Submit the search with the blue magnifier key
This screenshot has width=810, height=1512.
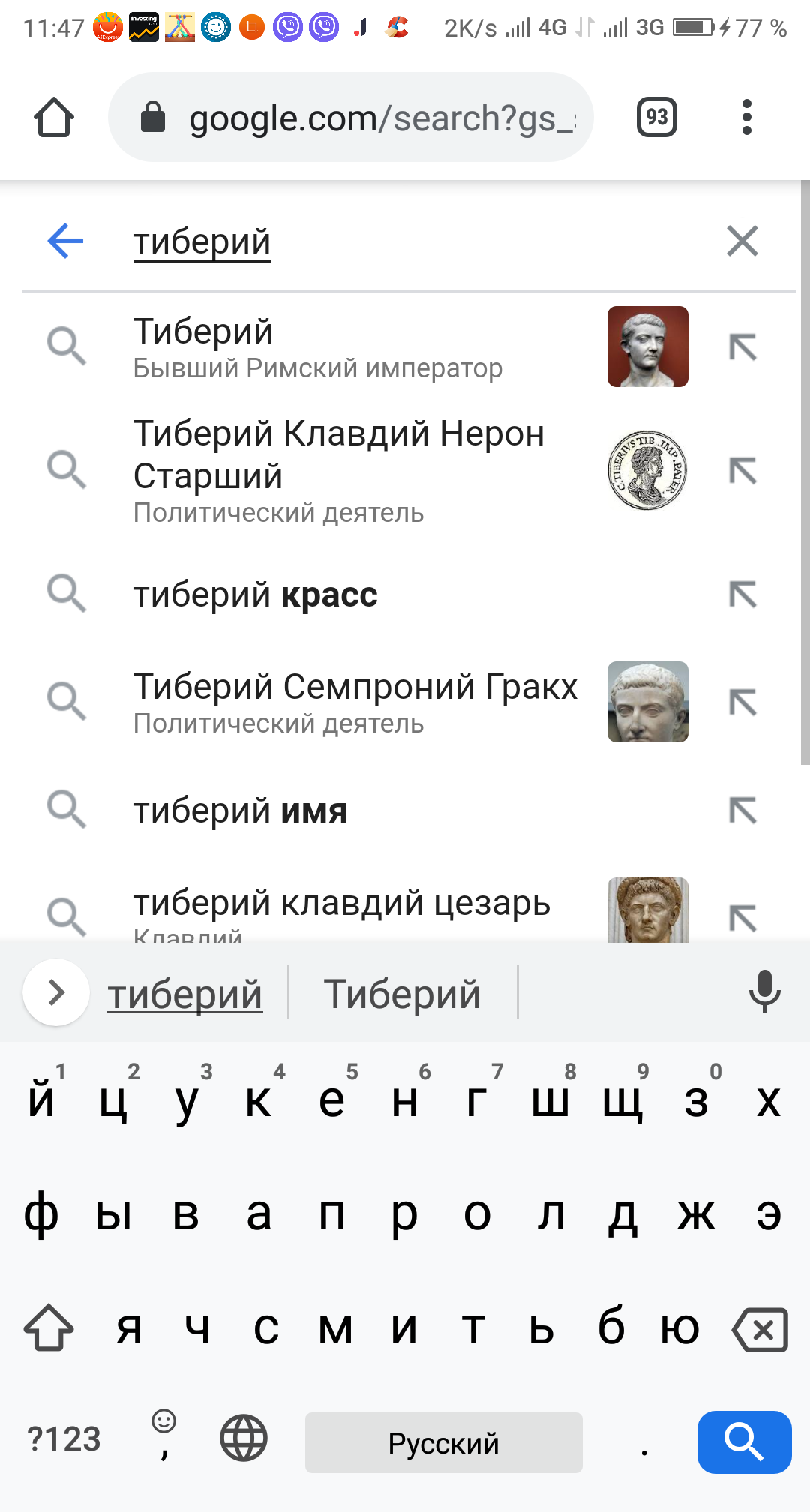click(744, 1441)
